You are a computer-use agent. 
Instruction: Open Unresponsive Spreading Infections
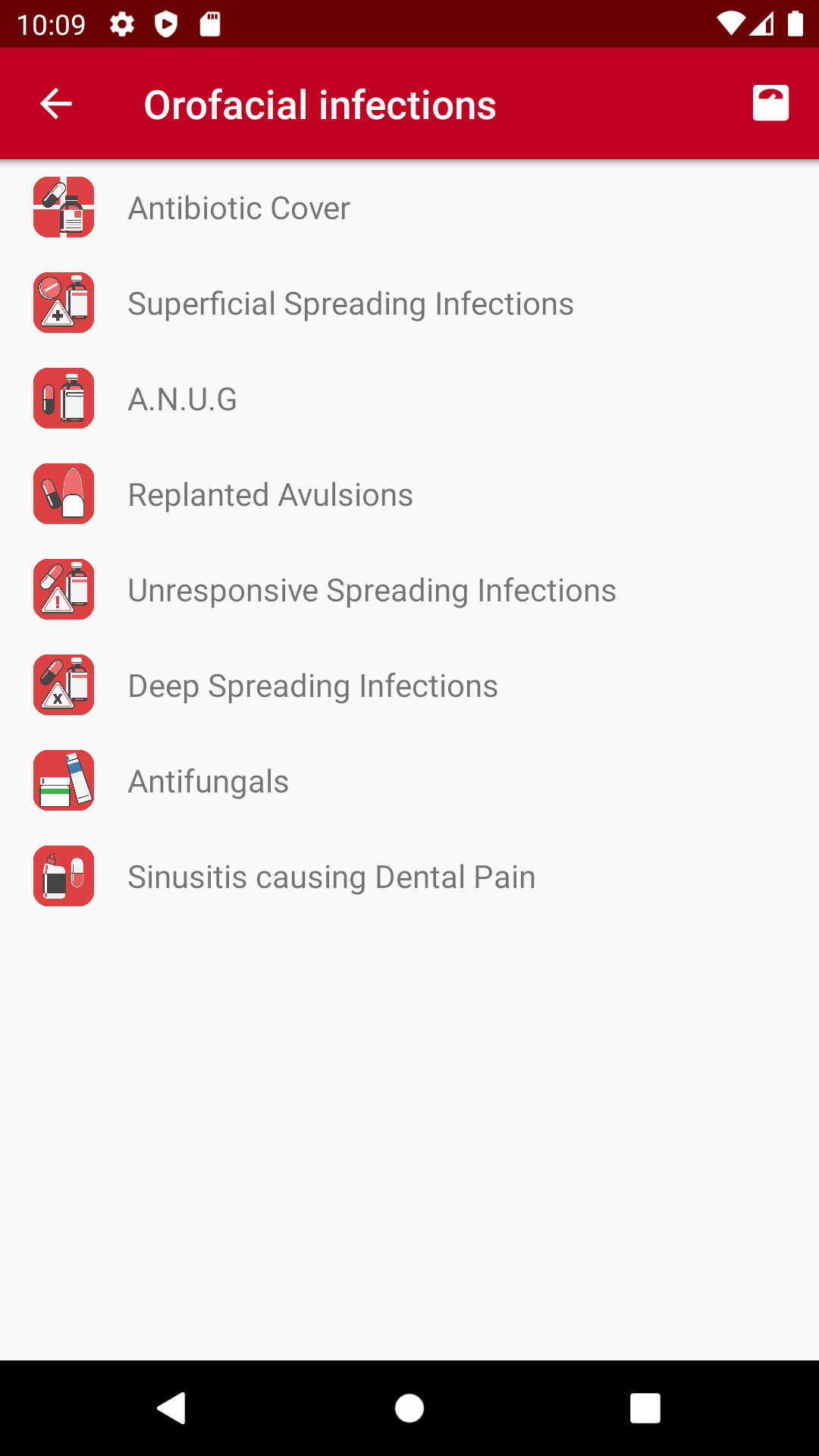coord(409,590)
